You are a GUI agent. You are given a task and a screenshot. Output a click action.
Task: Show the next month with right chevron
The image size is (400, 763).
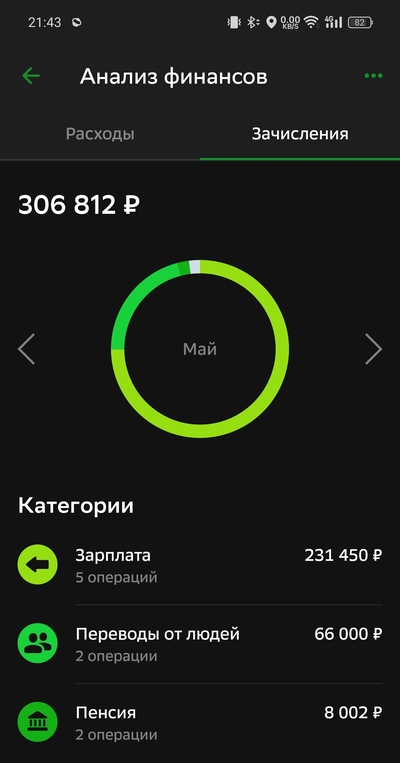374,349
